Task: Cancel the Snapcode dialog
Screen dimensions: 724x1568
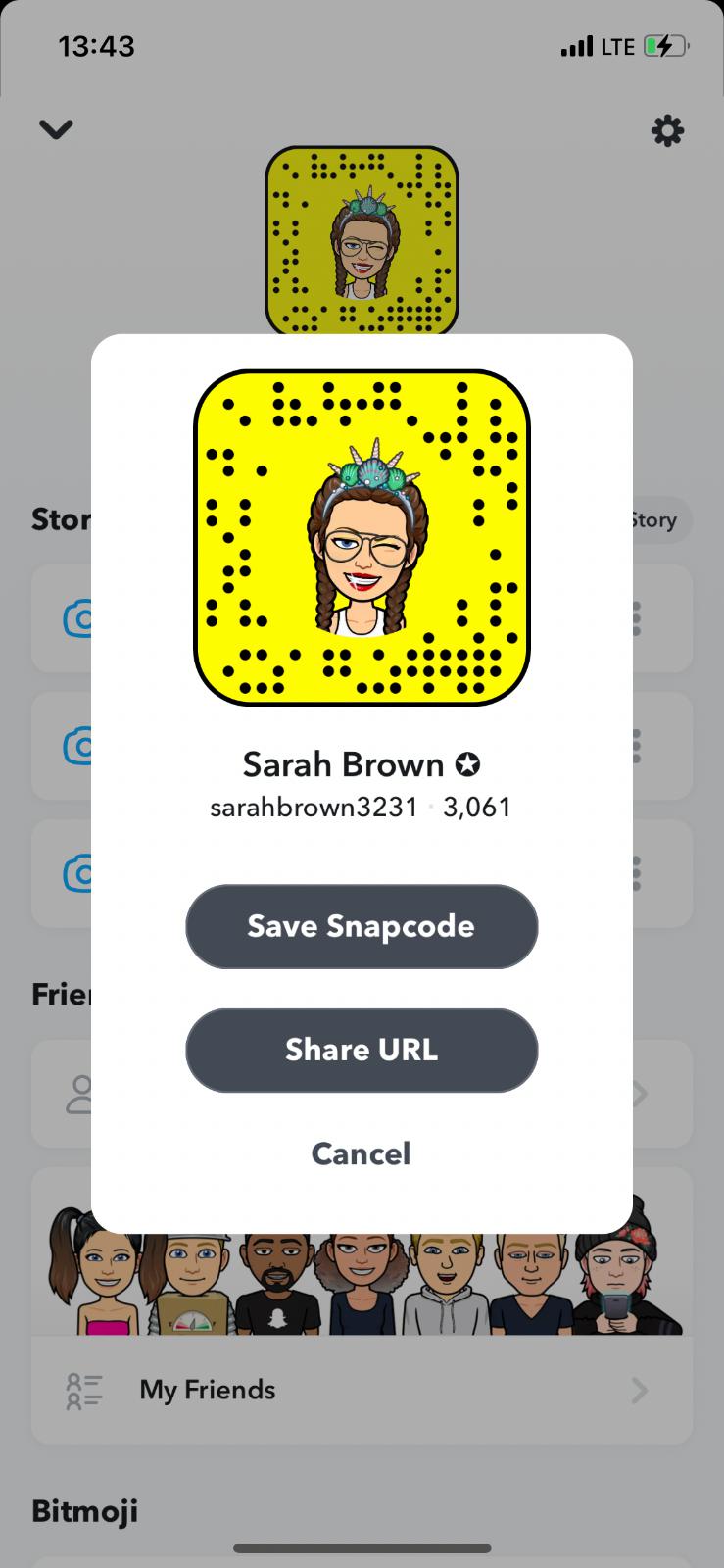Action: click(x=361, y=1153)
